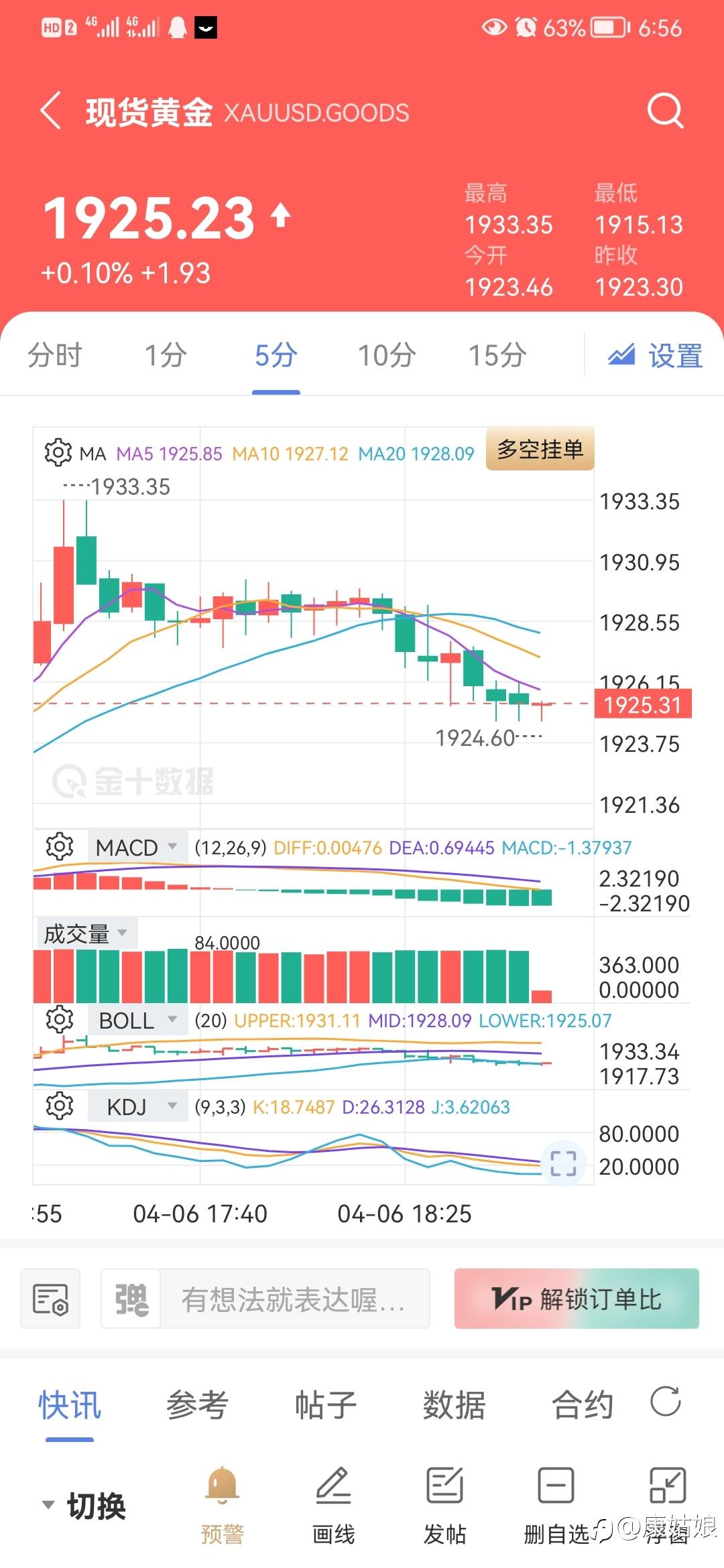The image size is (724, 1568).
Task: Open chart 设置 settings
Action: pyautogui.click(x=655, y=355)
